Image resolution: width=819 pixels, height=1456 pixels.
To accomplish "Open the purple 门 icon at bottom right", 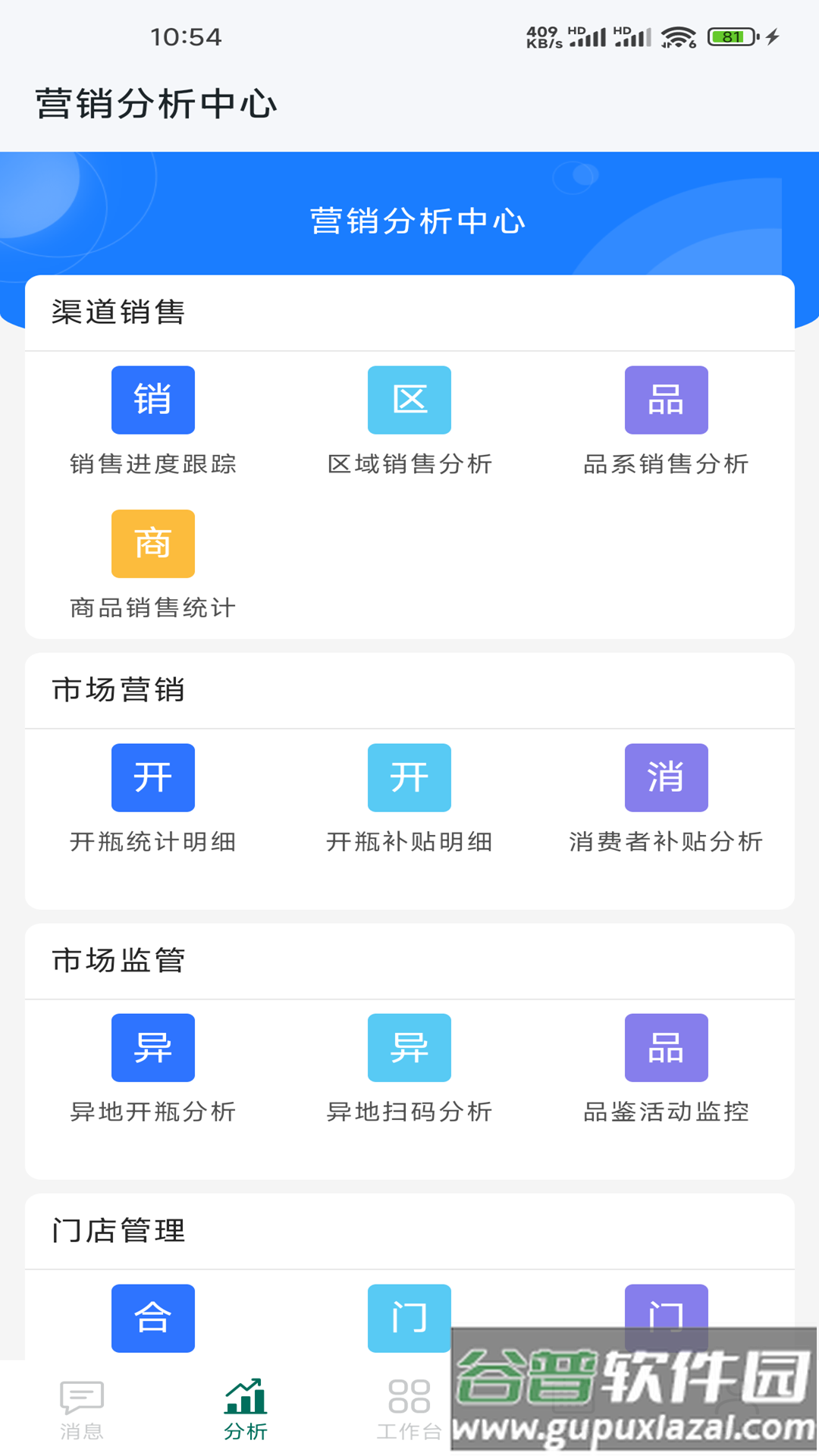I will (x=665, y=1318).
